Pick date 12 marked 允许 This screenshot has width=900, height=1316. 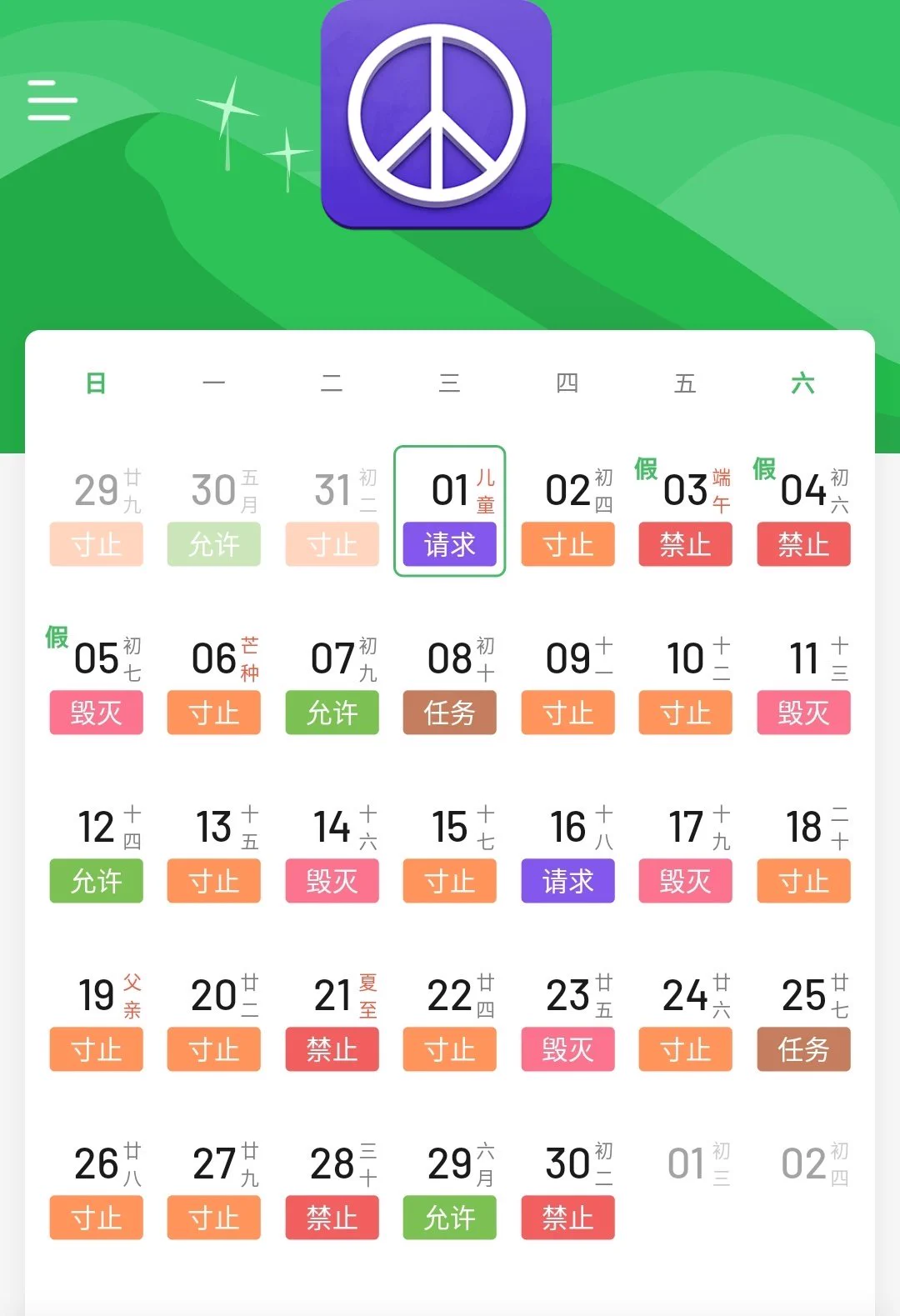point(96,848)
